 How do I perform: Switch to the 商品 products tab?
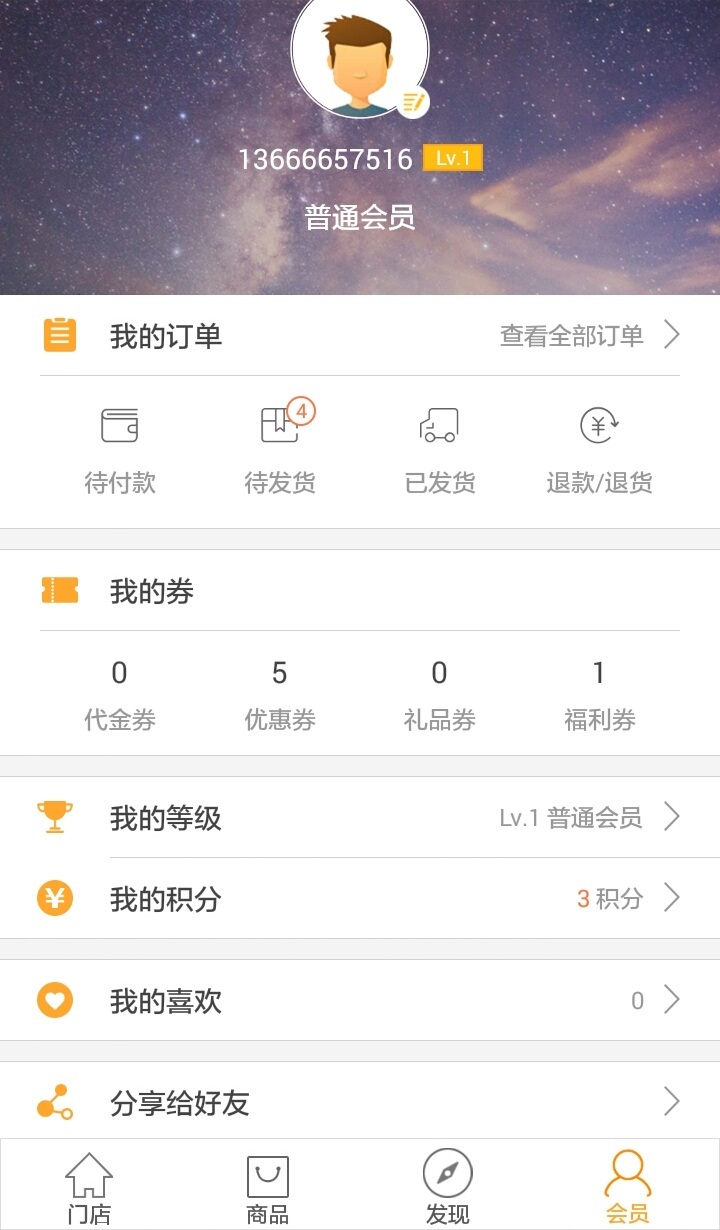(x=268, y=1188)
